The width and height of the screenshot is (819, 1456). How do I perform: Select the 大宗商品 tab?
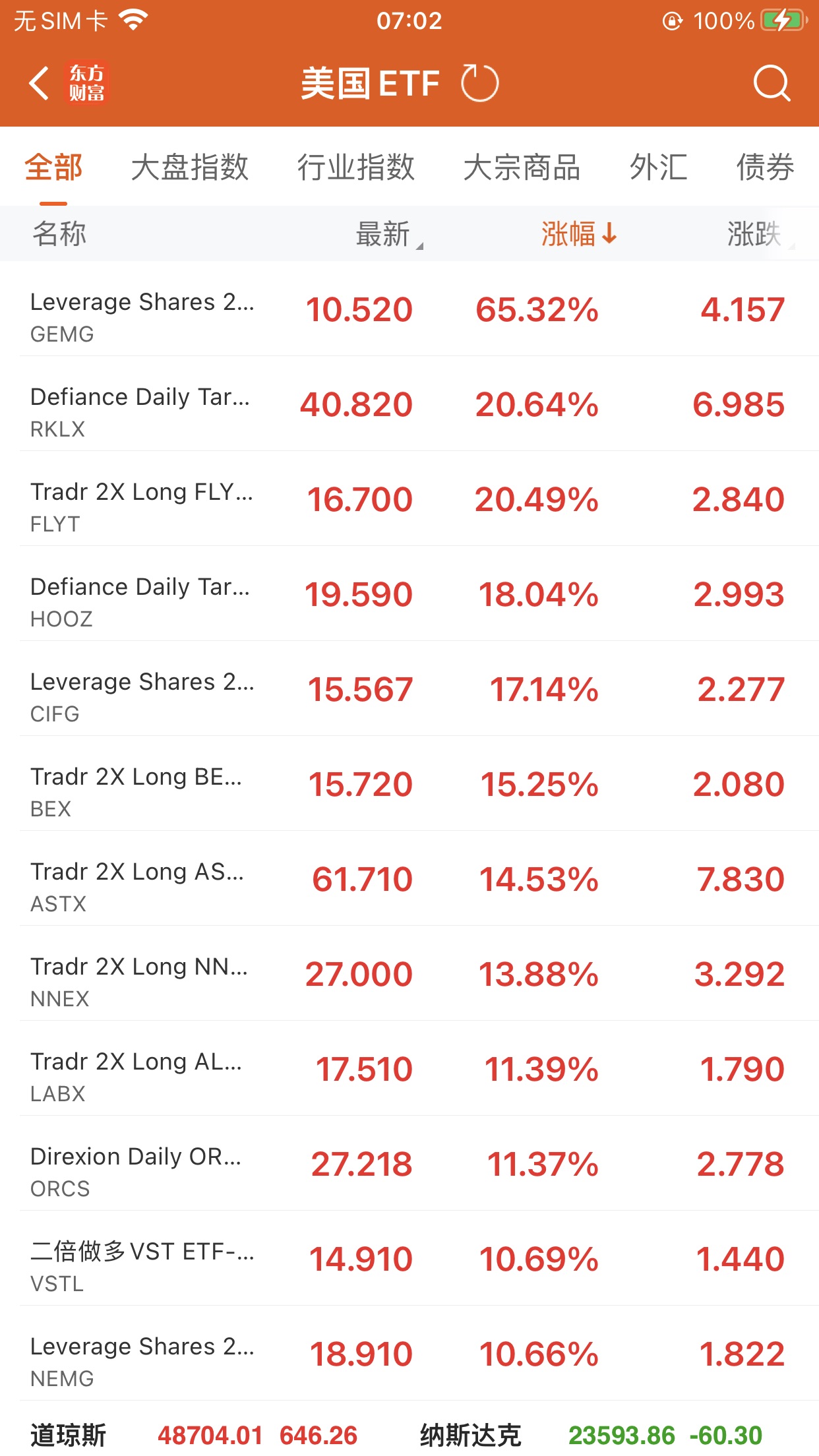tap(522, 167)
